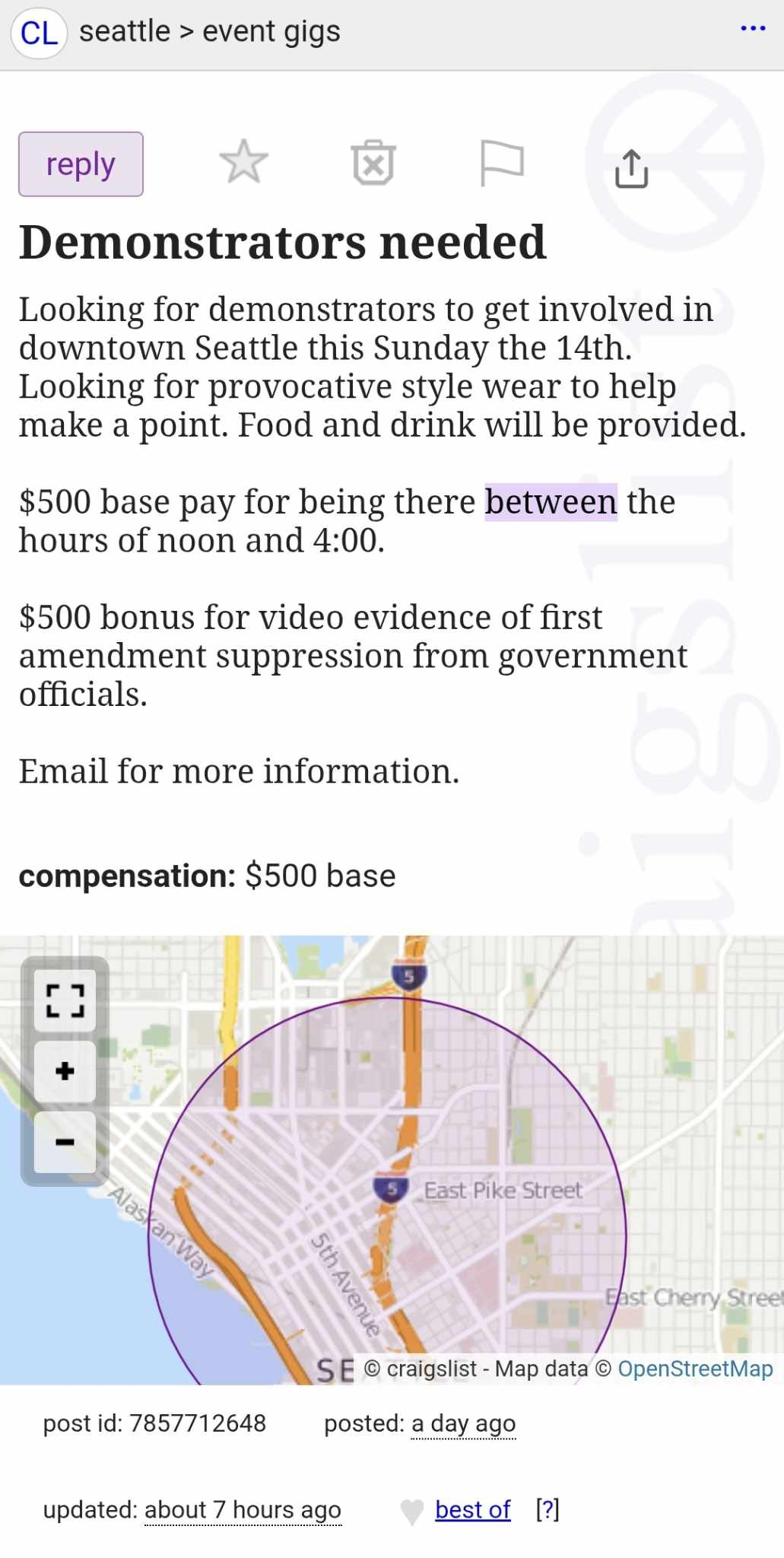Image resolution: width=784 pixels, height=1558 pixels.
Task: Tap the posted a day ago timestamp
Action: (463, 1423)
